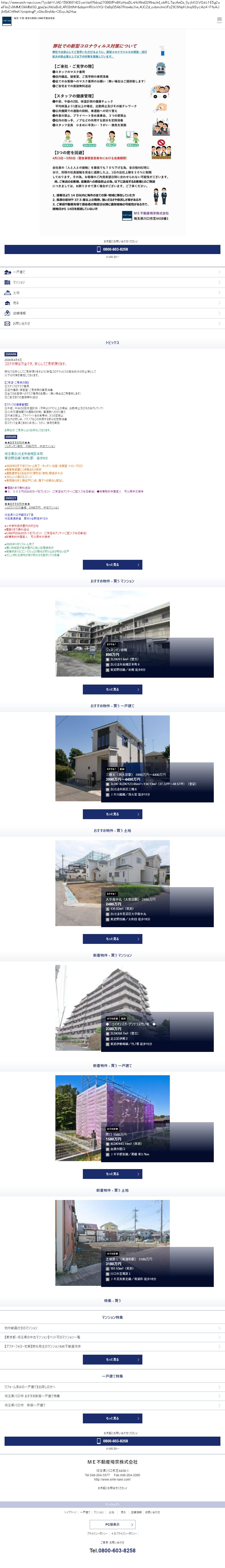Open リフォーム済みの一戸建て feature row
This screenshot has width=225, height=1568.
click(113, 1387)
